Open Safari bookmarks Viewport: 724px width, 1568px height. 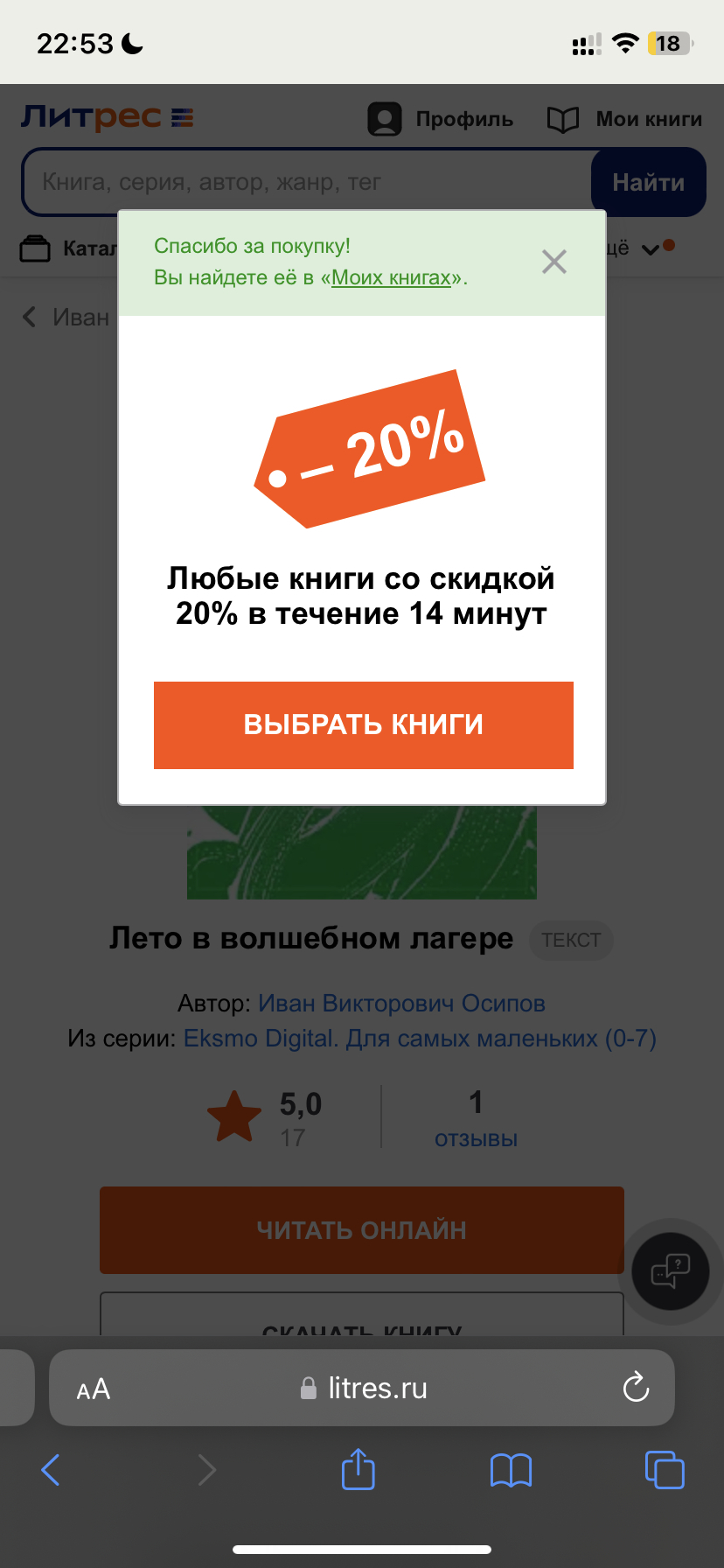(512, 1470)
